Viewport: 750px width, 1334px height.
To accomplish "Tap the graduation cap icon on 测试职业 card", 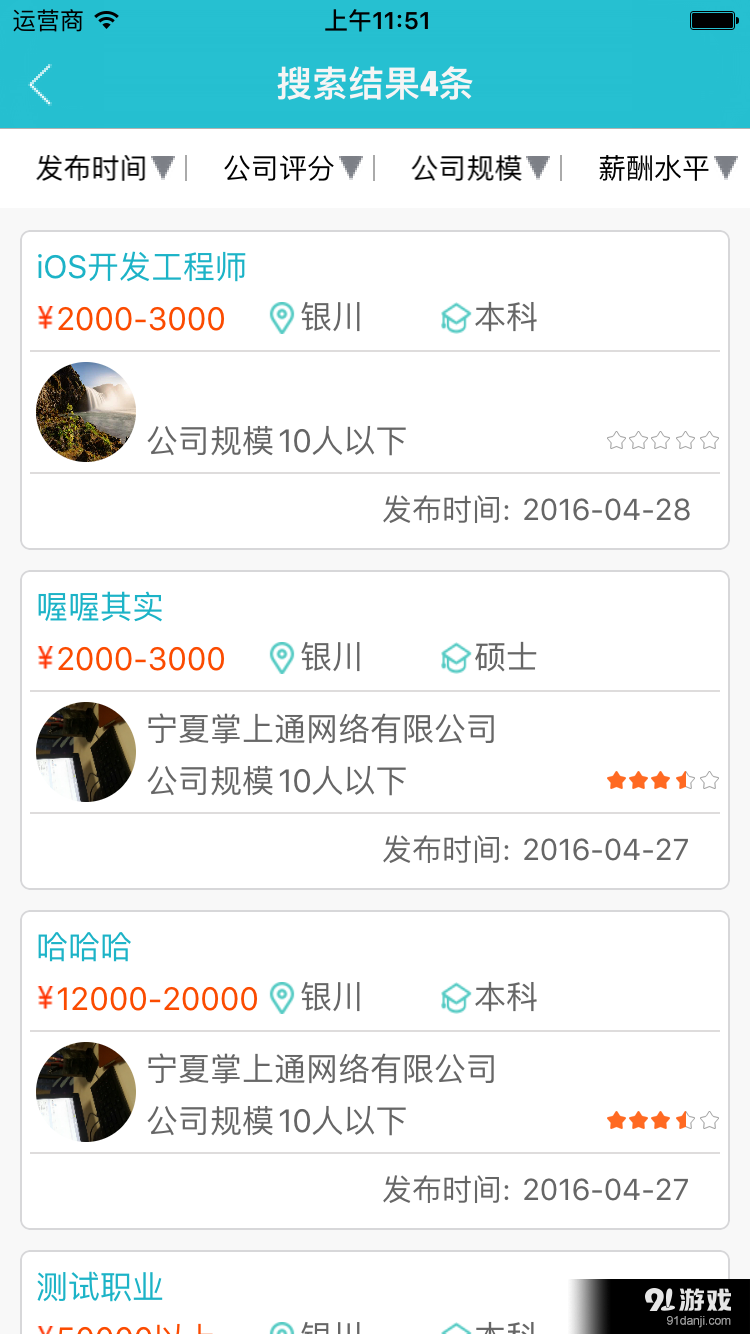I will [x=456, y=1330].
